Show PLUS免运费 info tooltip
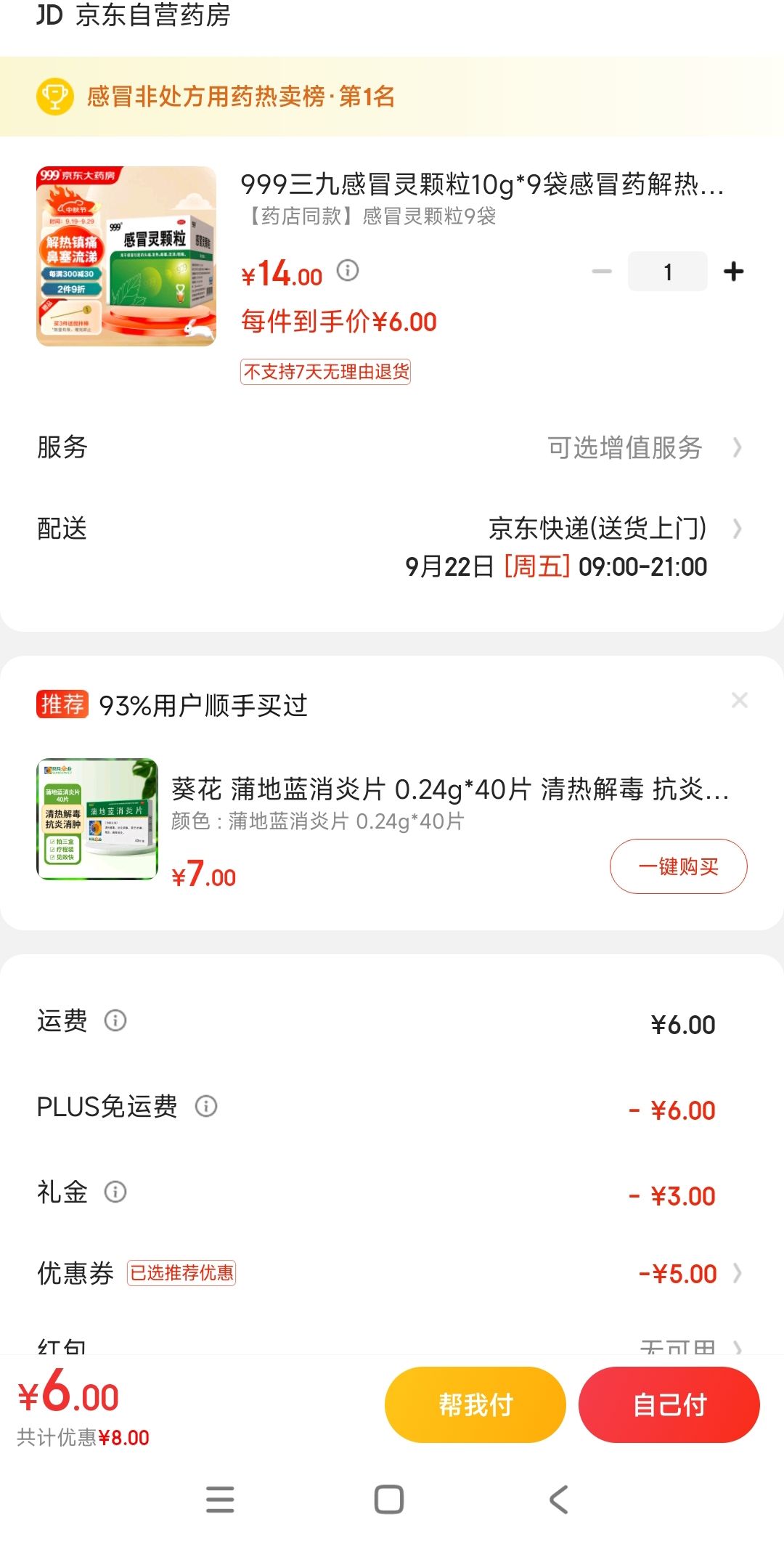The height and width of the screenshot is (1549, 784). tap(206, 1106)
